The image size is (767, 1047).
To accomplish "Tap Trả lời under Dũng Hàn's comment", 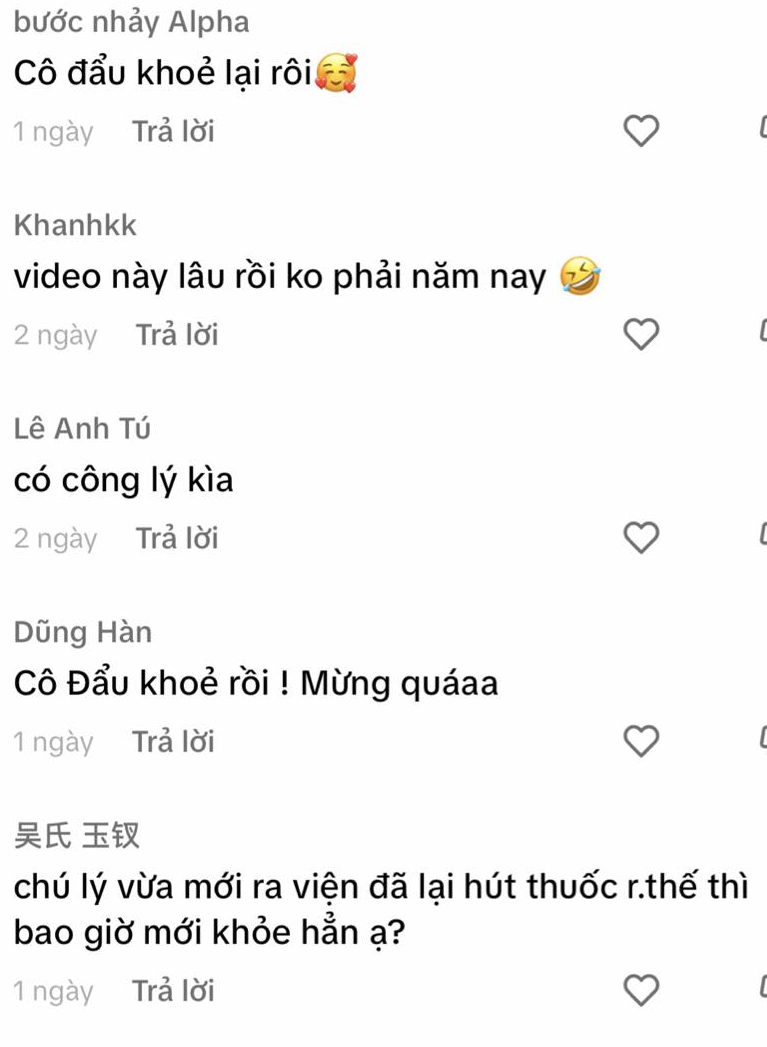I will pos(173,742).
